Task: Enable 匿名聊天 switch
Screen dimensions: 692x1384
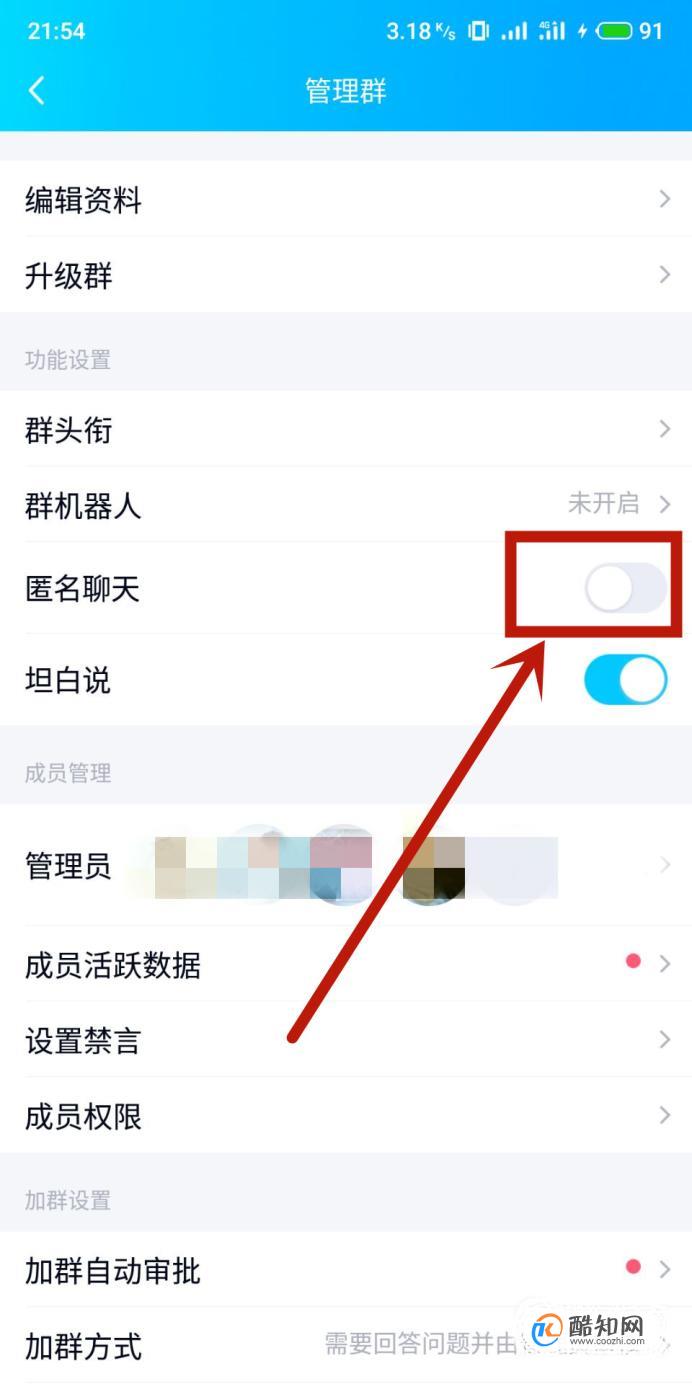Action: pyautogui.click(x=625, y=588)
